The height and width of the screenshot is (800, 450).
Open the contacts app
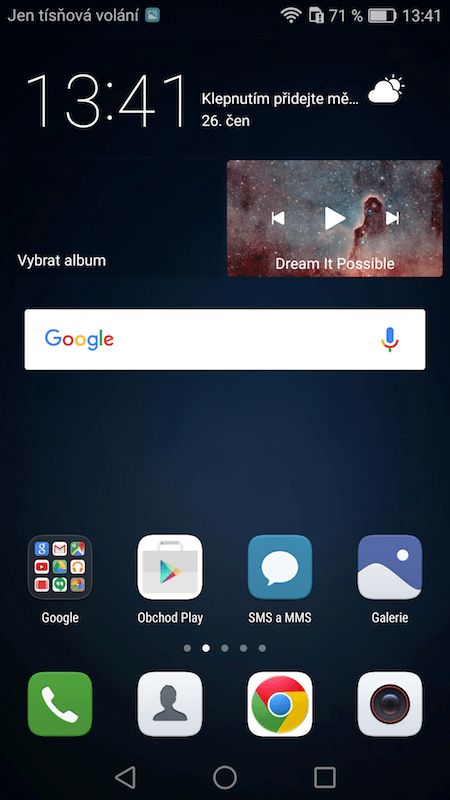170,704
